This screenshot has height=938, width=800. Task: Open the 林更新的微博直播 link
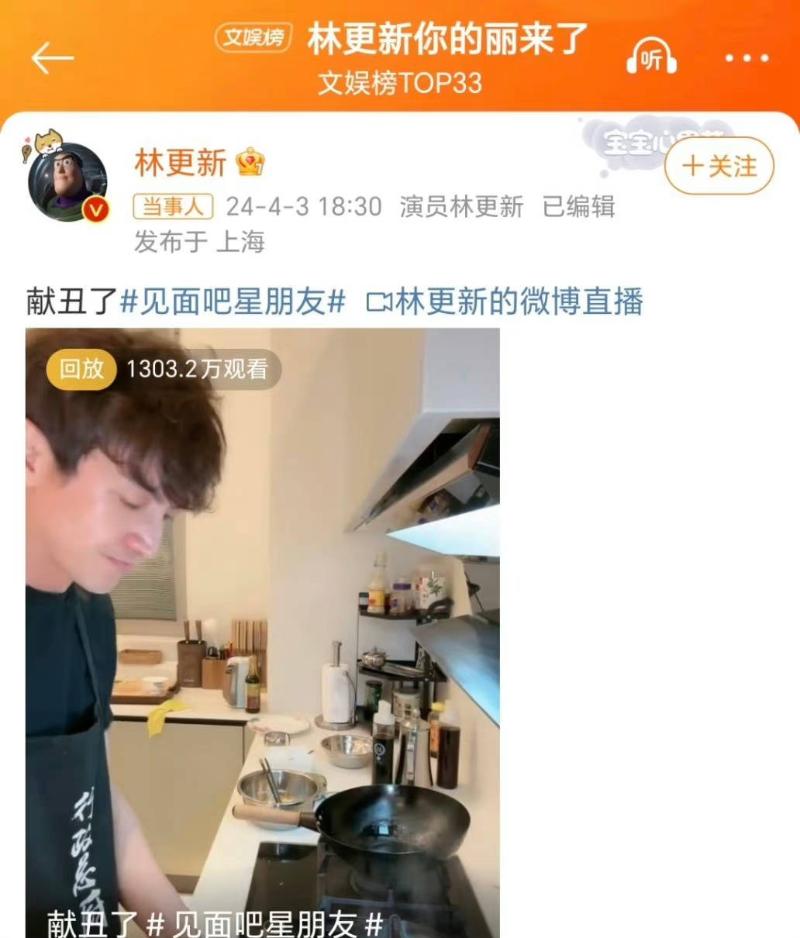coord(505,301)
